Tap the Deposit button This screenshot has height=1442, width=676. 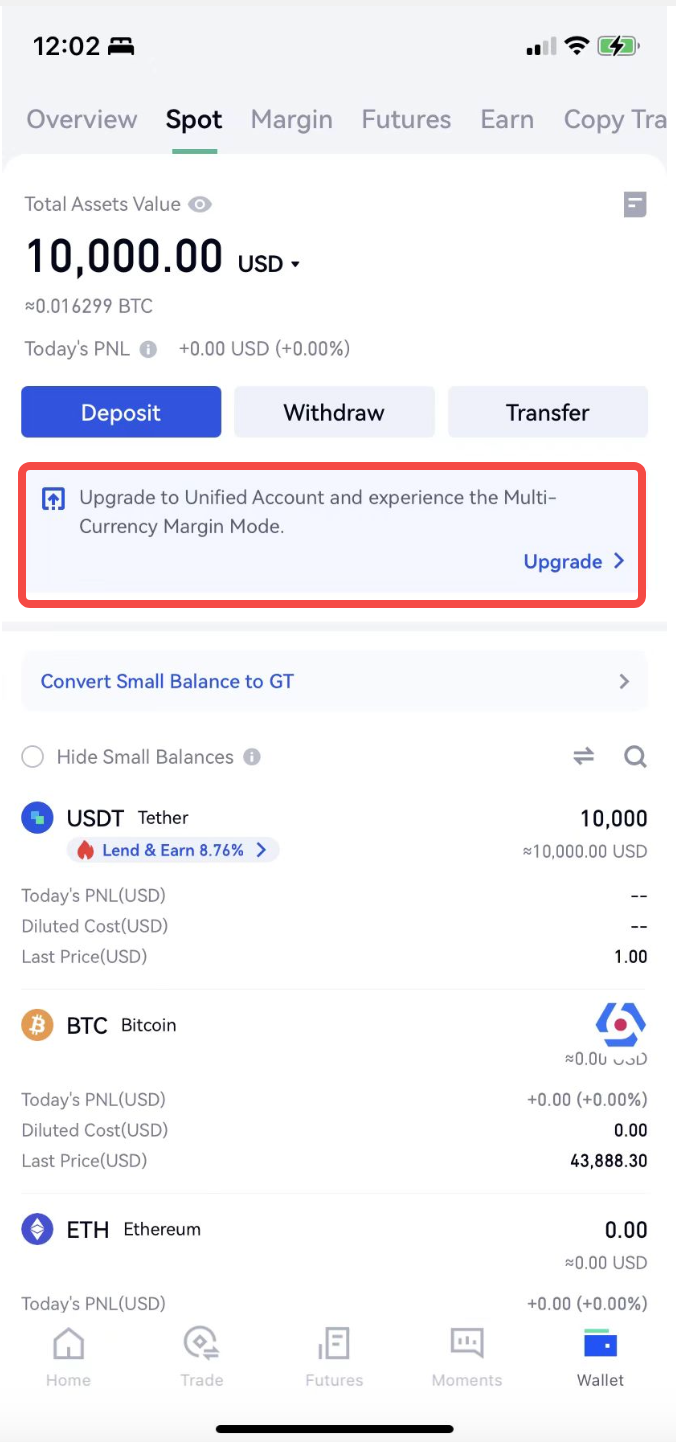[x=121, y=412]
